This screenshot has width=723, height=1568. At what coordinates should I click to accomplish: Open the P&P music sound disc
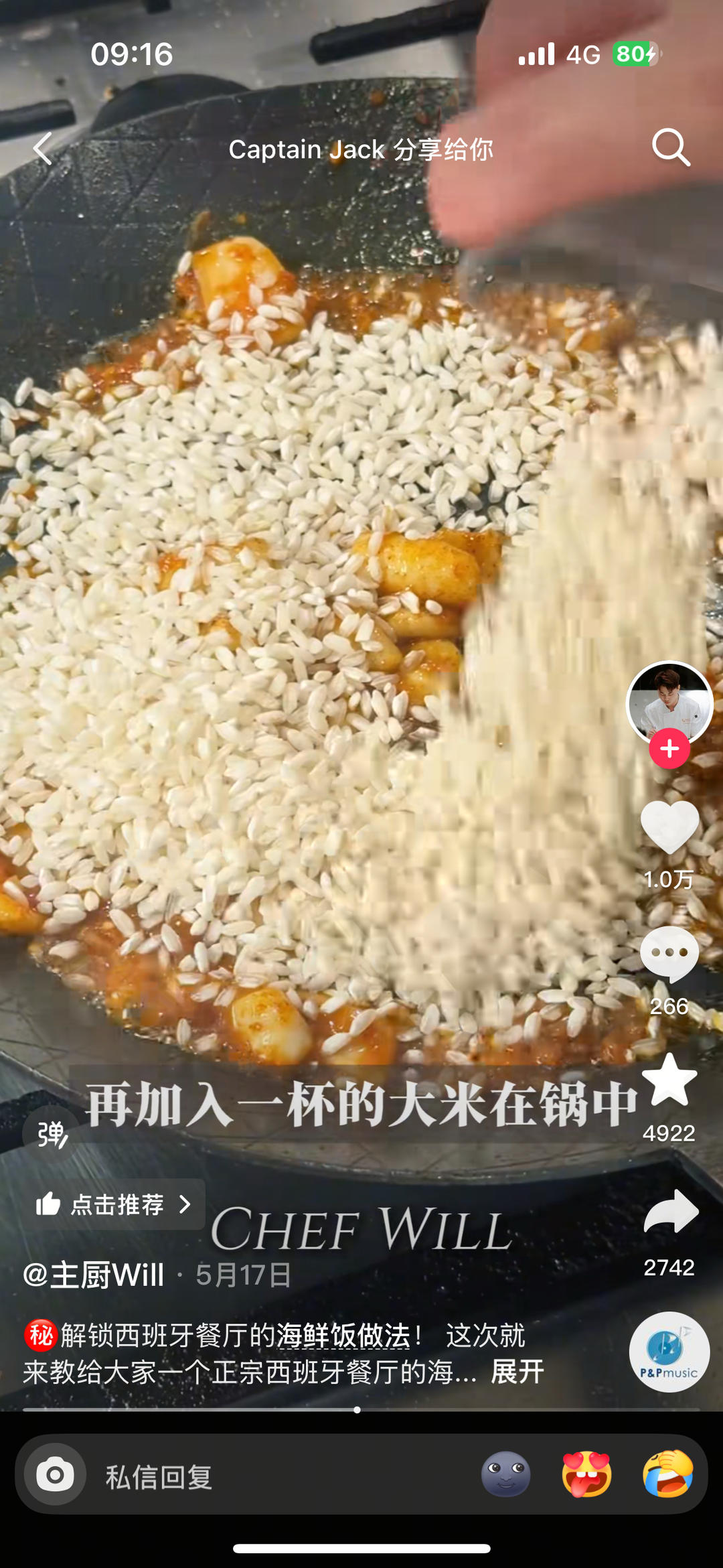coord(669,1352)
